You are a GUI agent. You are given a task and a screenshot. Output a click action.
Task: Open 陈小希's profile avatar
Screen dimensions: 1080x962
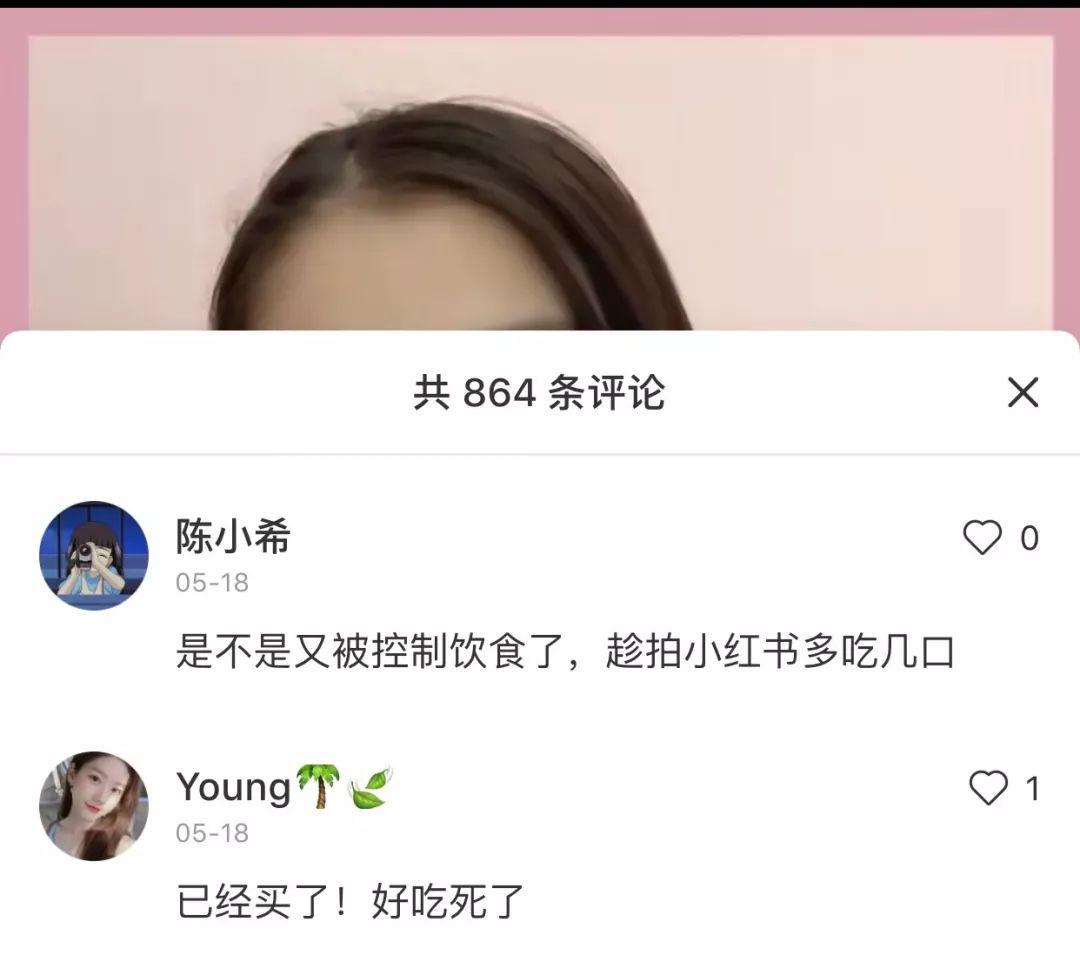pyautogui.click(x=94, y=555)
